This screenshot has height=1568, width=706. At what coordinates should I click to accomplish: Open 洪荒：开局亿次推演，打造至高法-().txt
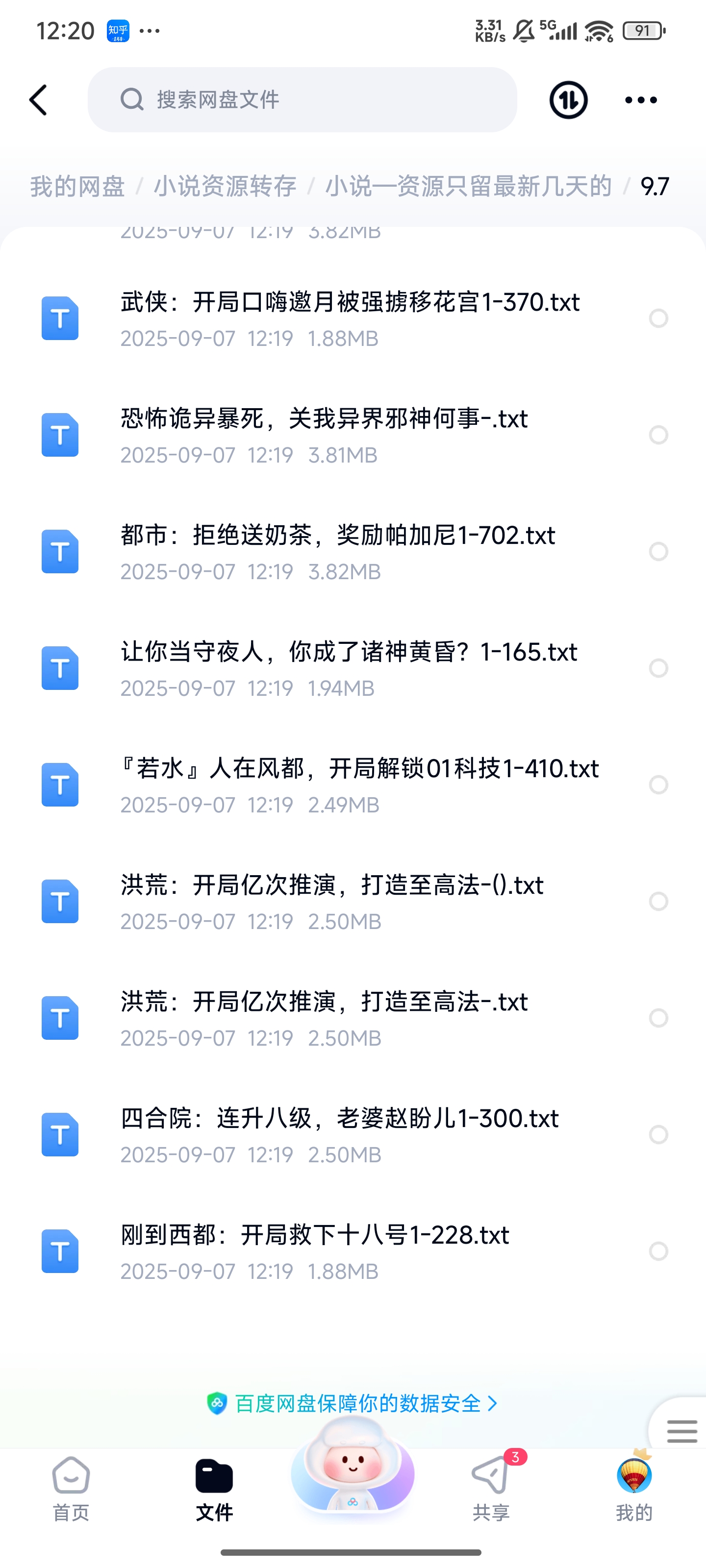tap(332, 901)
